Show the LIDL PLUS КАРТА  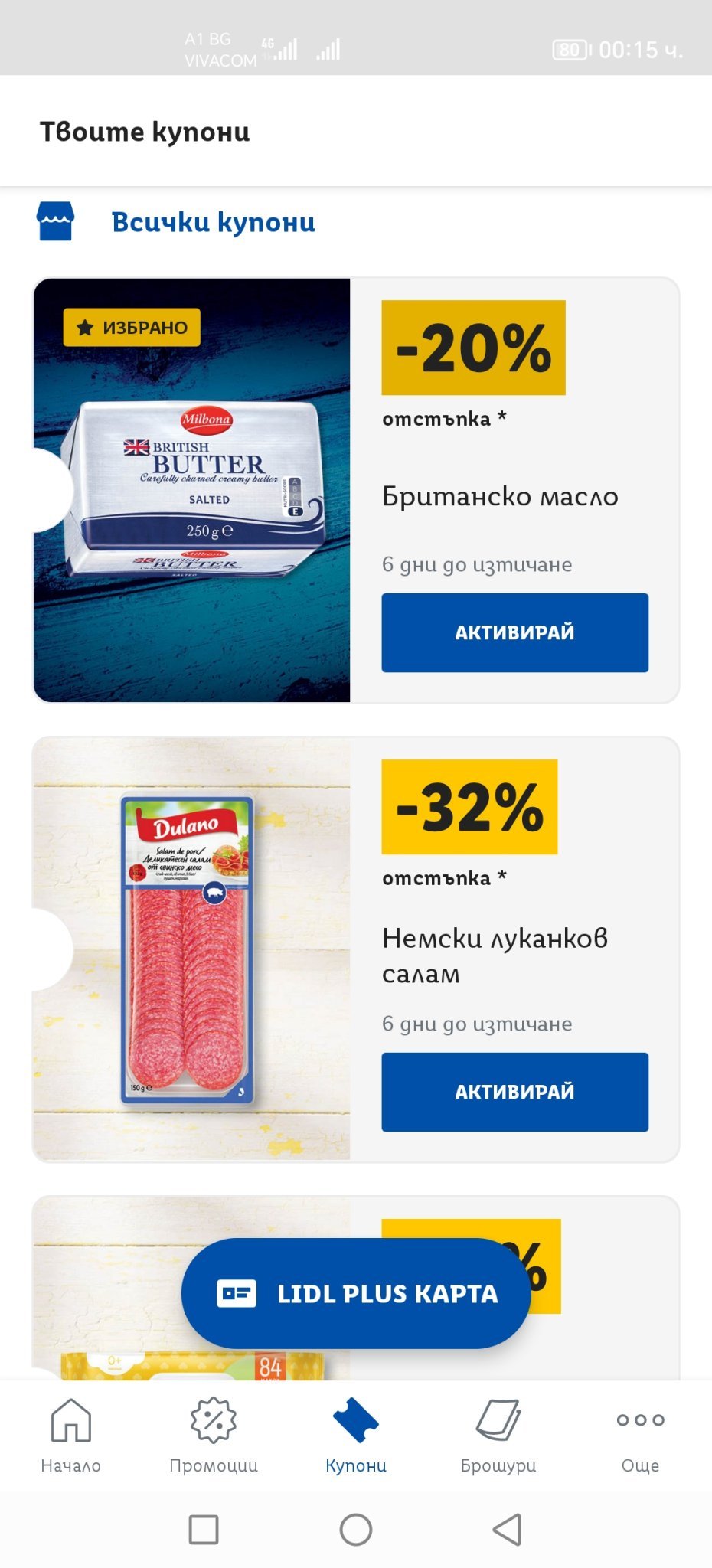356,1293
